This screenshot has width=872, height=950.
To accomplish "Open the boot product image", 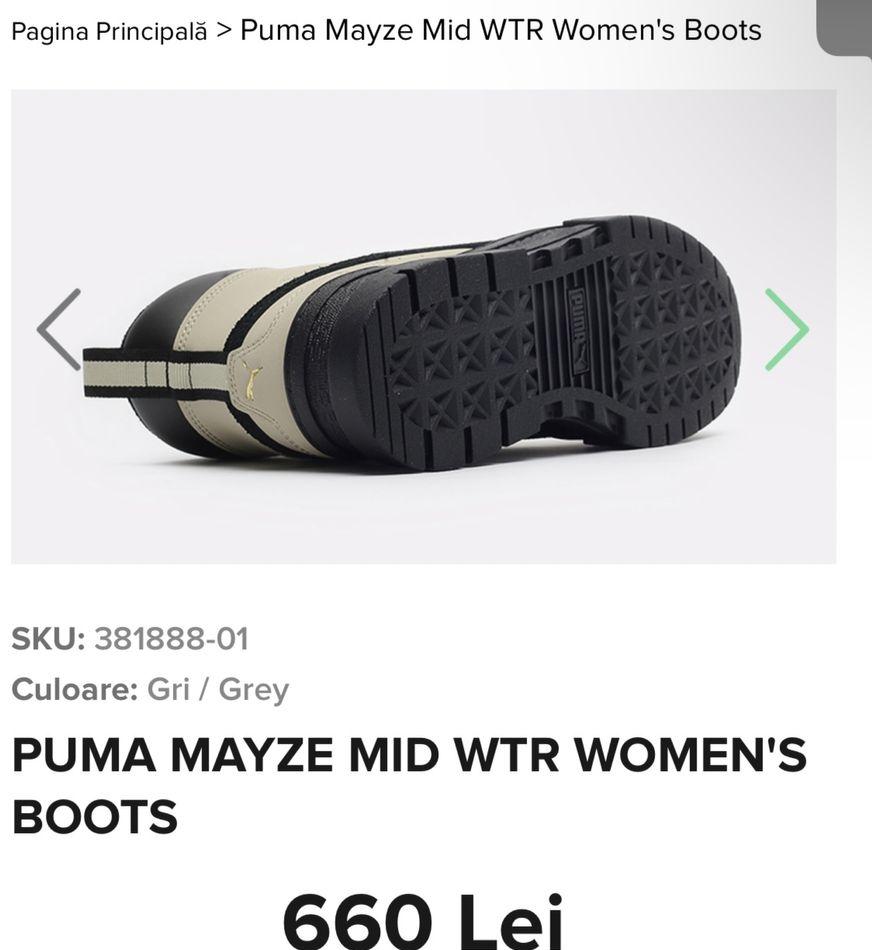I will pos(423,340).
